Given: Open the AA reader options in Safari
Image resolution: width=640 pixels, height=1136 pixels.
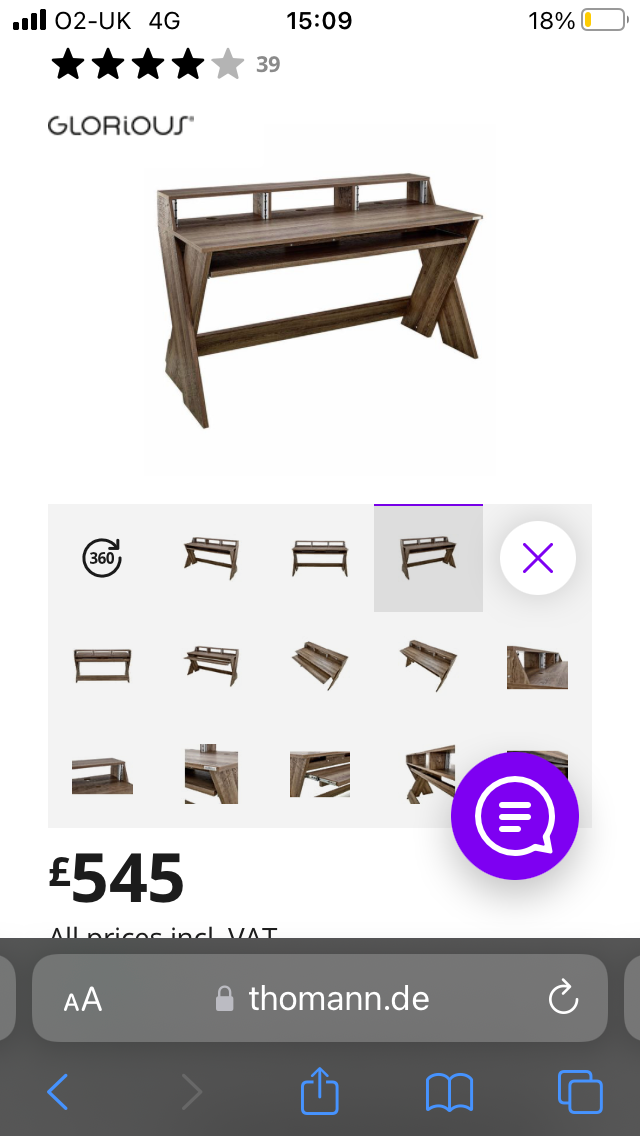Looking at the screenshot, I should 83,999.
